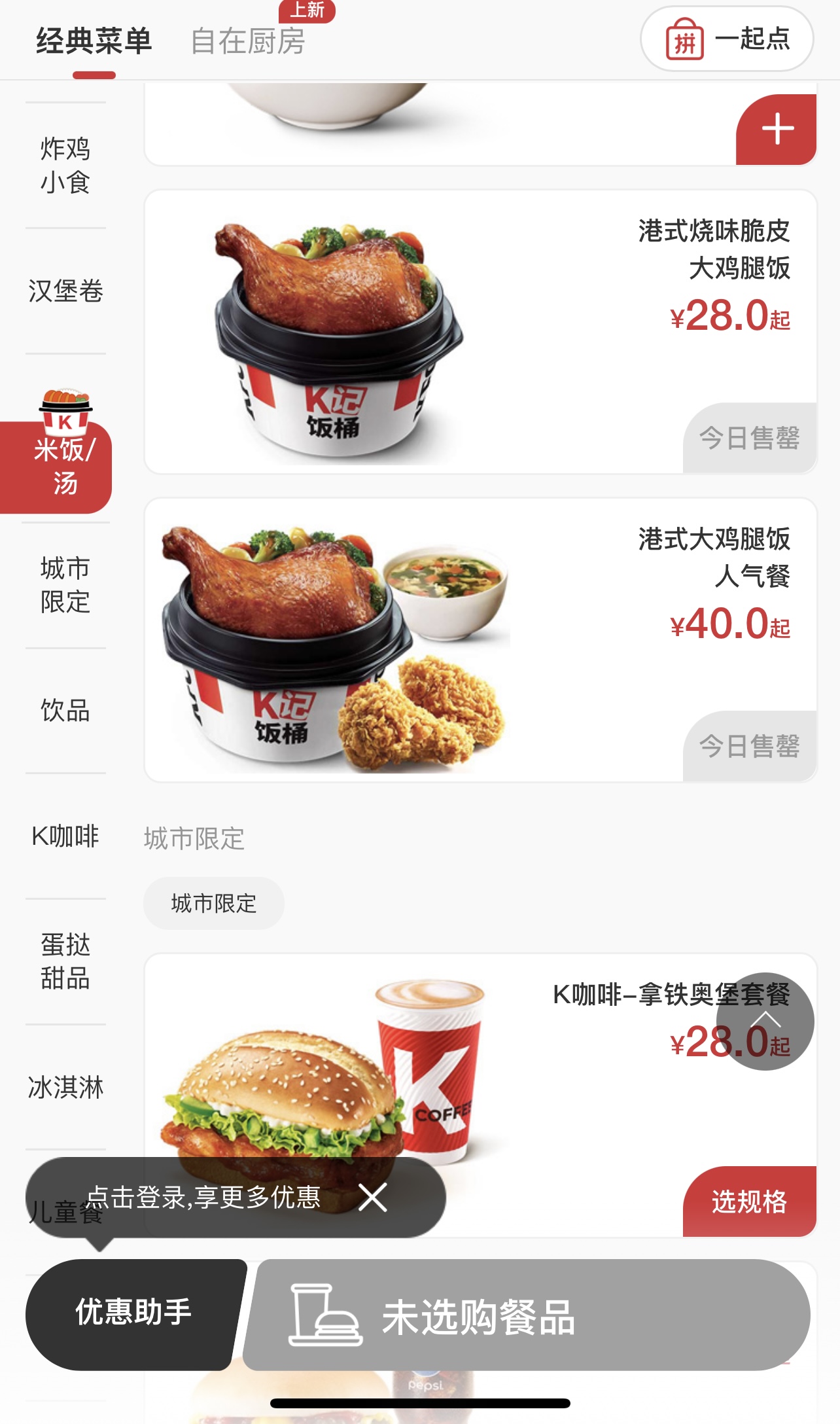Viewport: 840px width, 1424px height.
Task: Tap the 未选购餐品 cart bar
Action: (x=527, y=1315)
